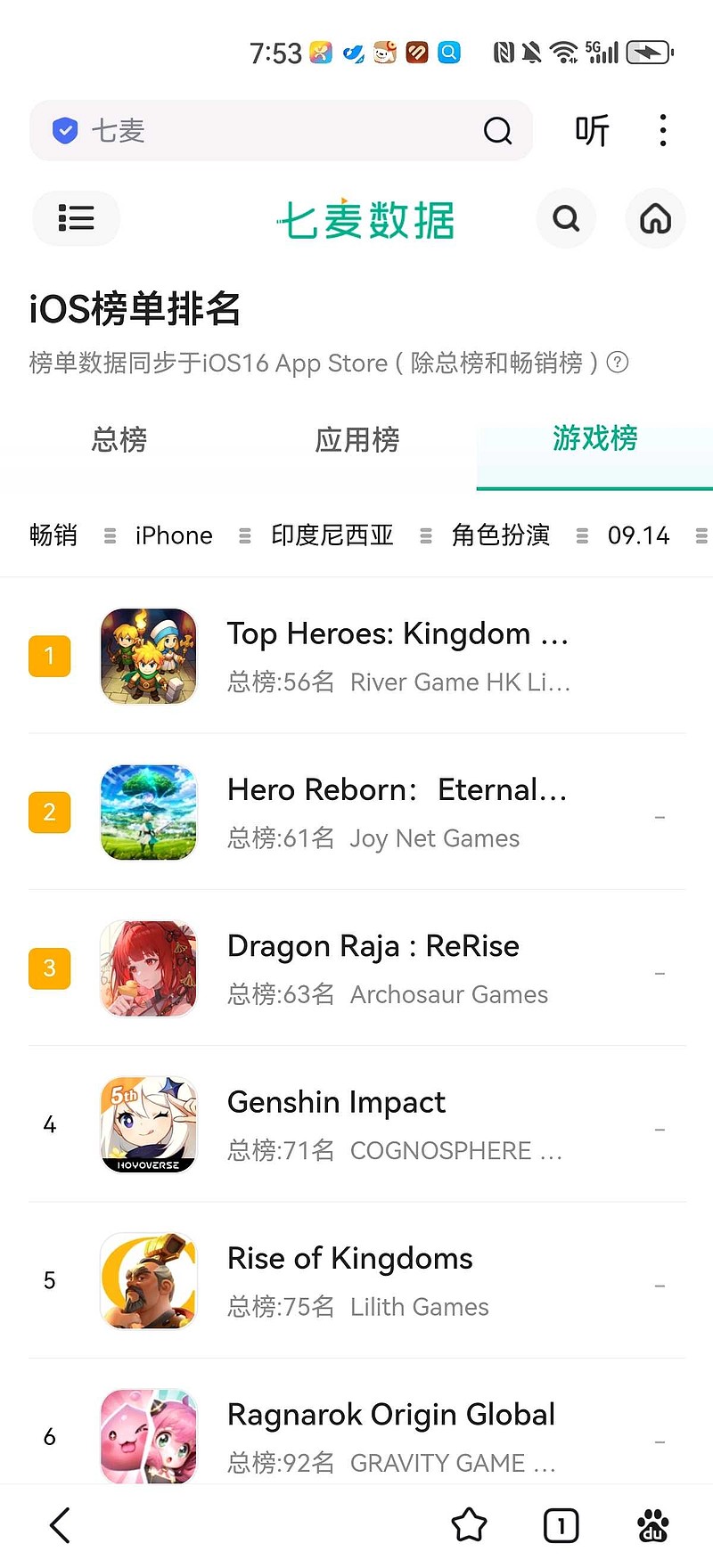
Task: Tap the 七麦 browser address bar
Action: coord(267,131)
